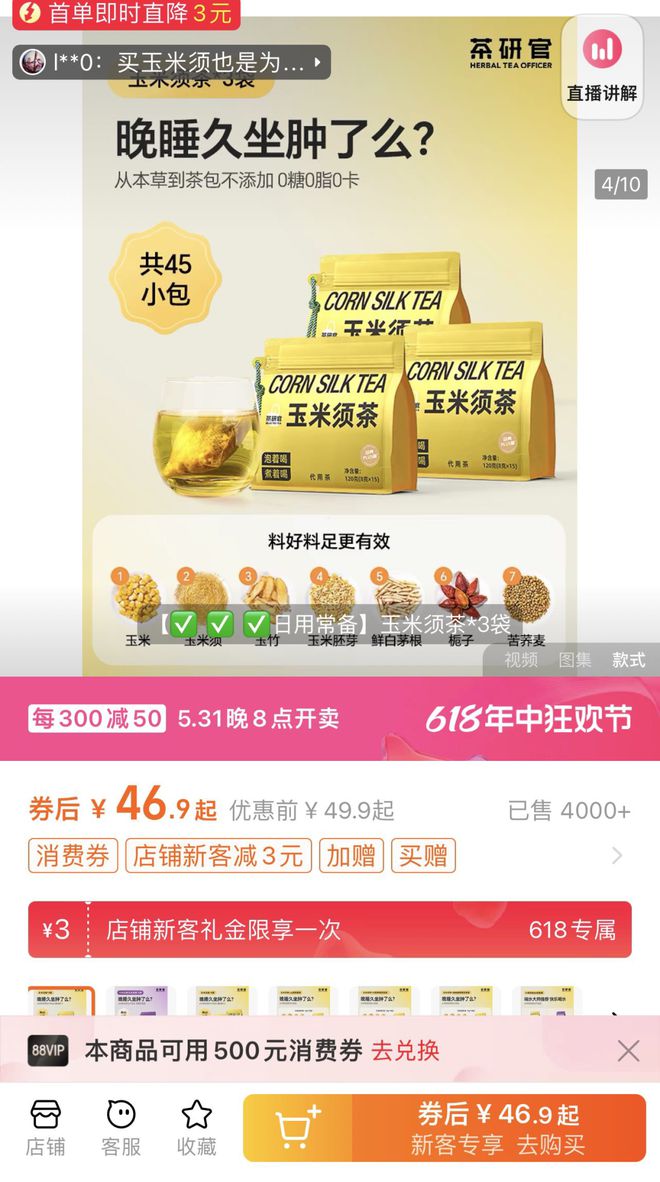Contact 客服 customer service
The height and width of the screenshot is (1182, 660).
point(121,1129)
